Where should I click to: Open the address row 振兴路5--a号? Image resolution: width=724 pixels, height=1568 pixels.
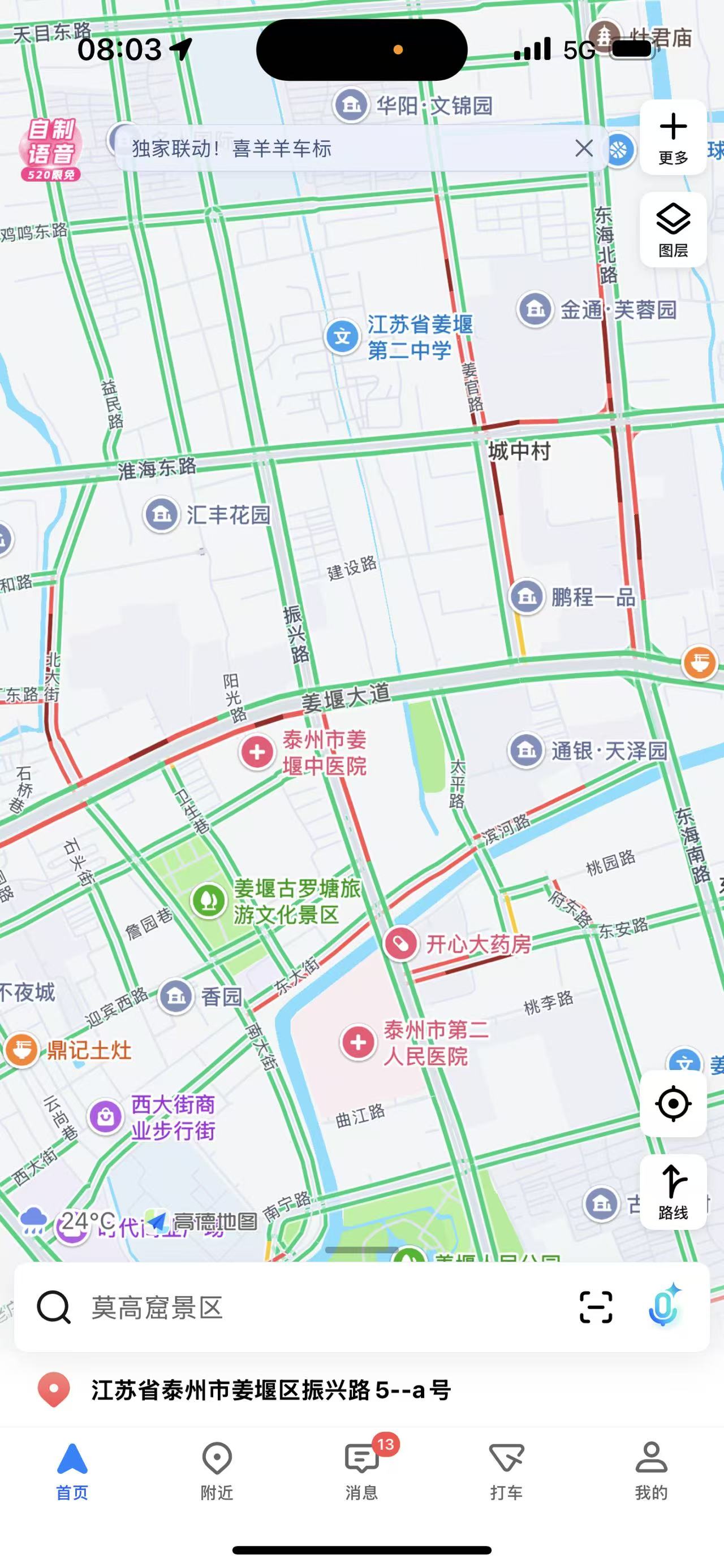coord(271,1391)
